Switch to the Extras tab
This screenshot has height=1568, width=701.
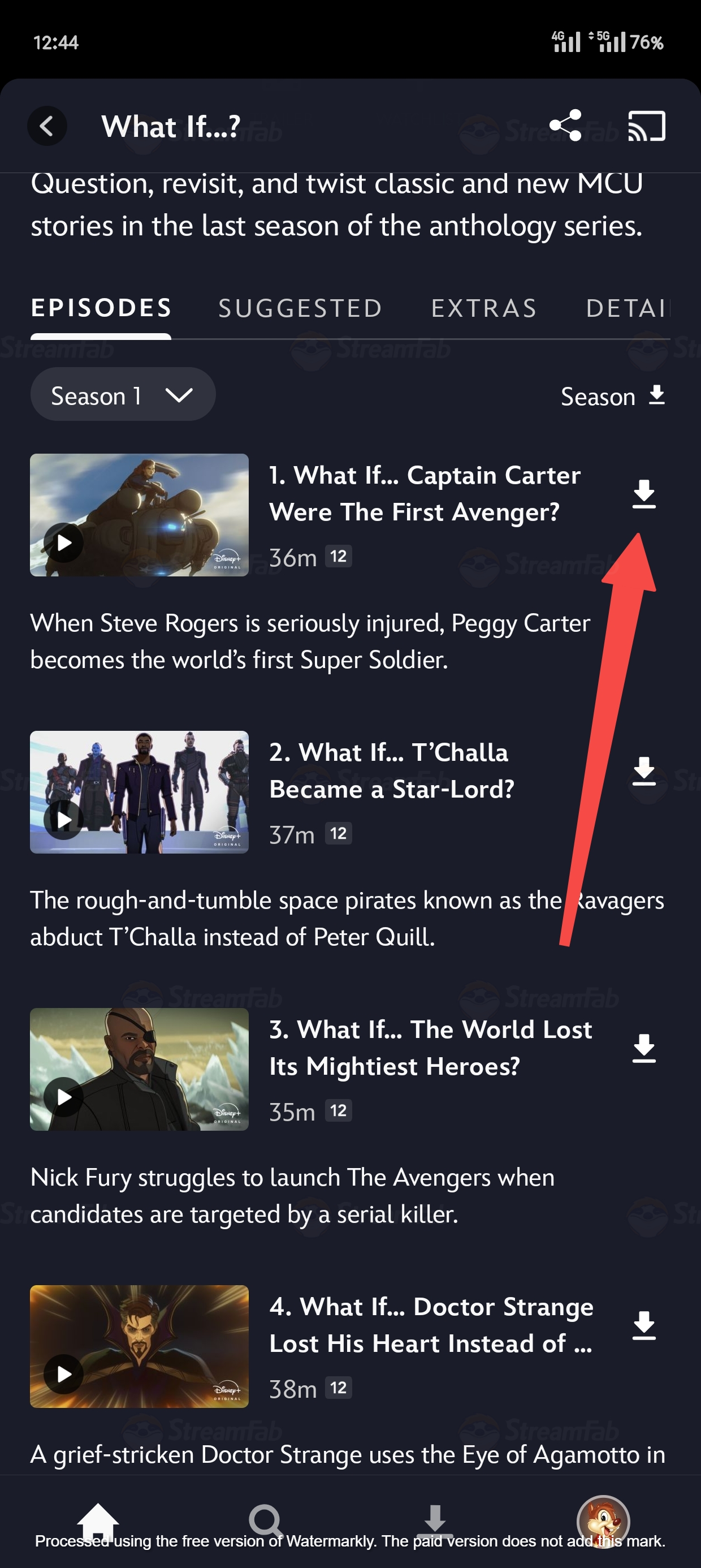pos(484,308)
